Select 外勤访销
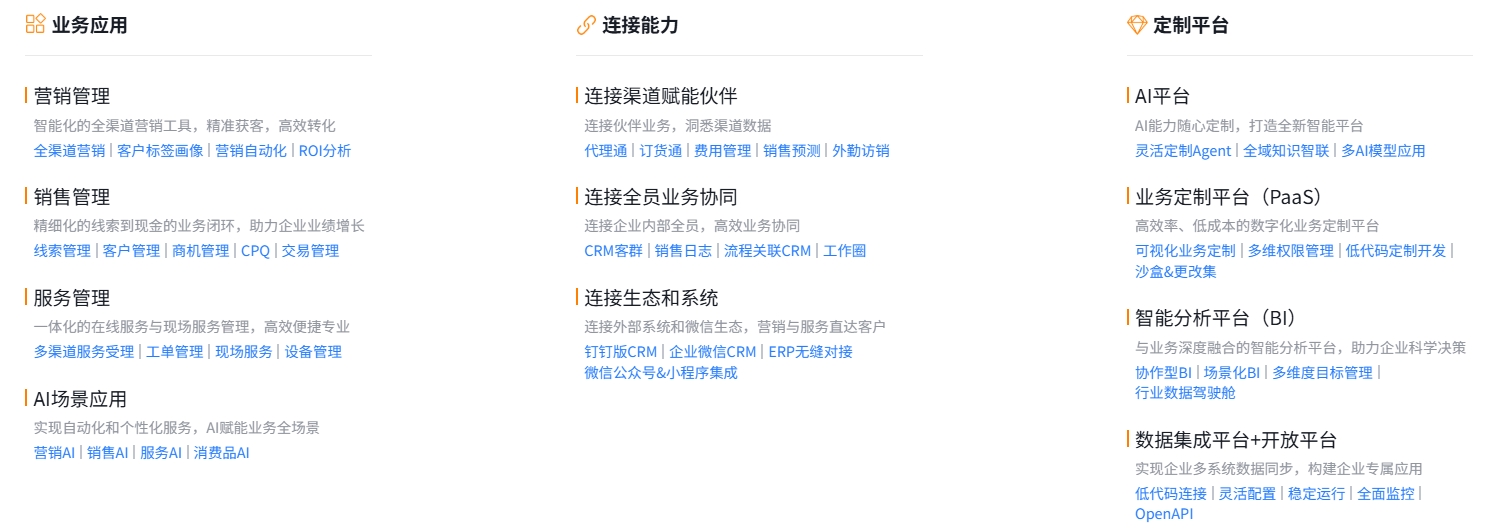This screenshot has width=1491, height=529. [860, 151]
